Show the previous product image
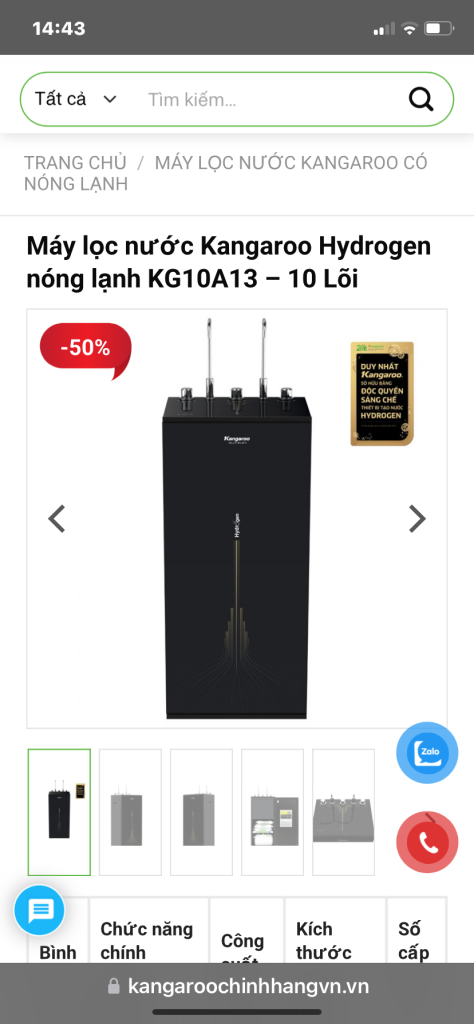474x1024 pixels. tap(57, 519)
